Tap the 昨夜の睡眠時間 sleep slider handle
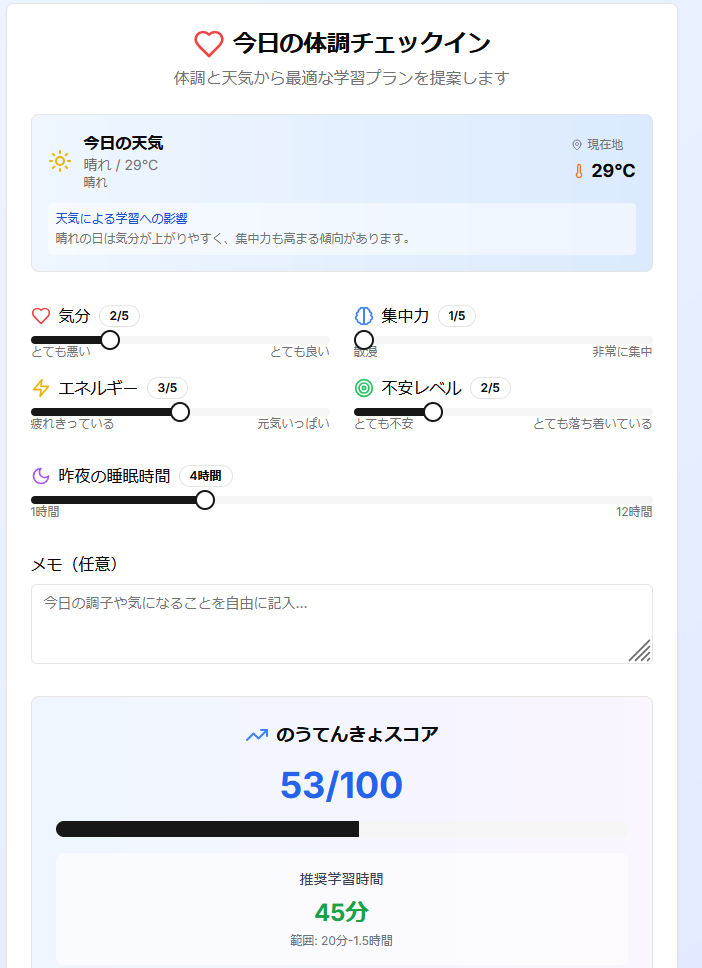The image size is (702, 968). [205, 500]
